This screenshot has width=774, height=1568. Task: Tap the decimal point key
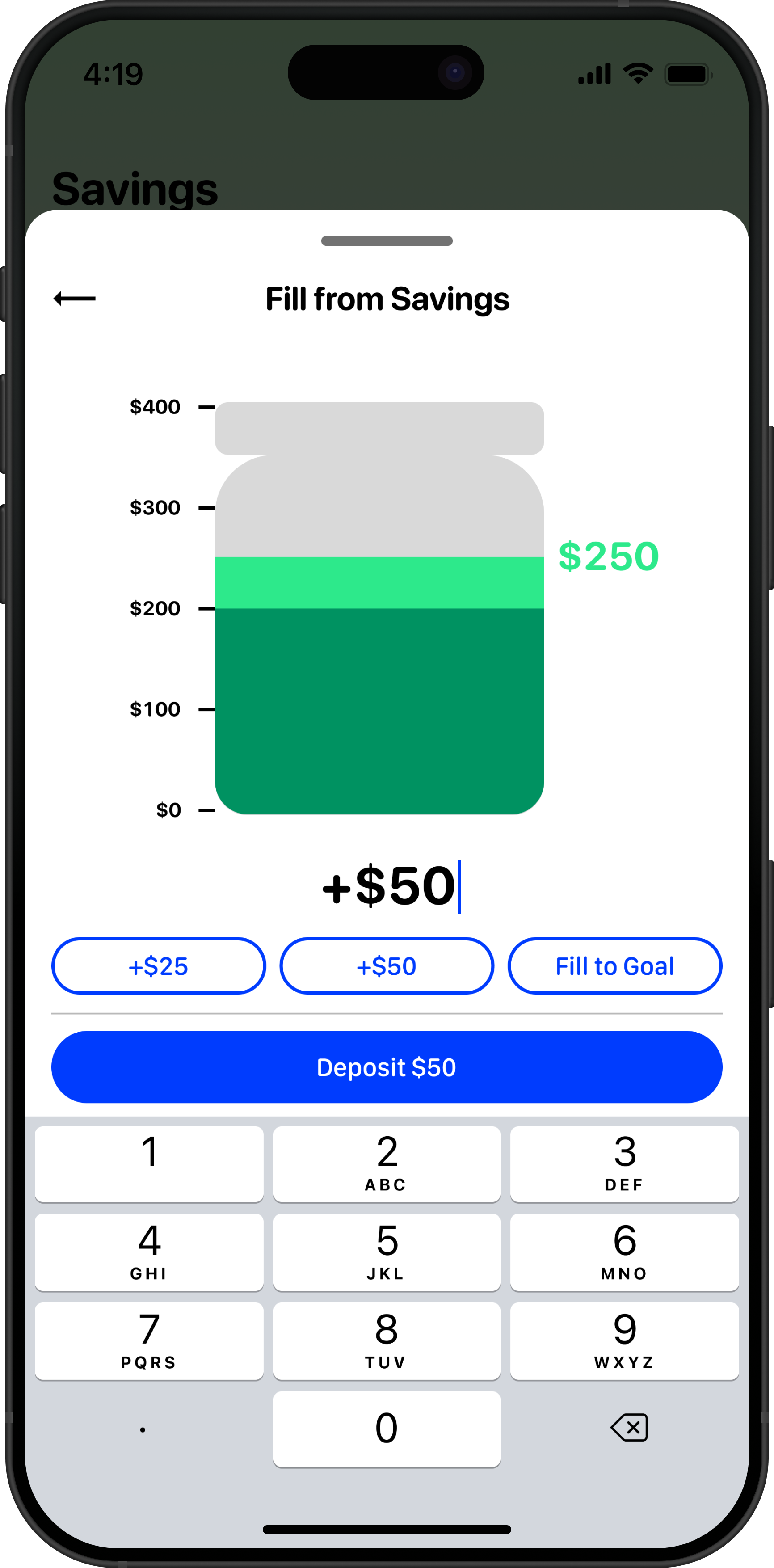coord(143,1429)
